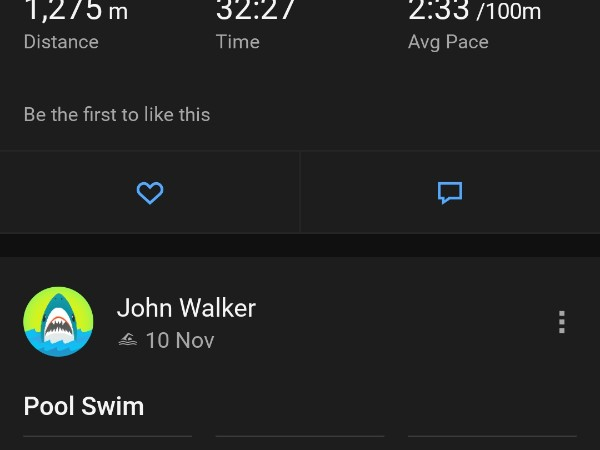The width and height of the screenshot is (600, 450).
Task: Like the 1,275 m swim activity
Action: [x=150, y=193]
